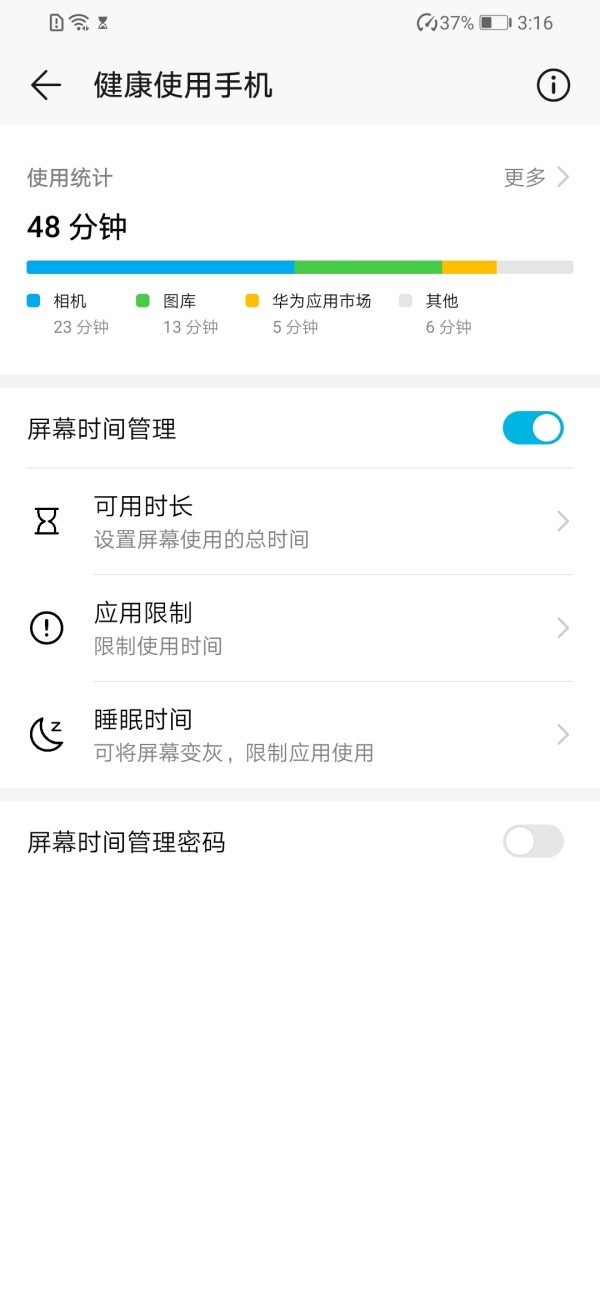The image size is (600, 1300).
Task: Open the info icon in the top bar
Action: [x=553, y=86]
